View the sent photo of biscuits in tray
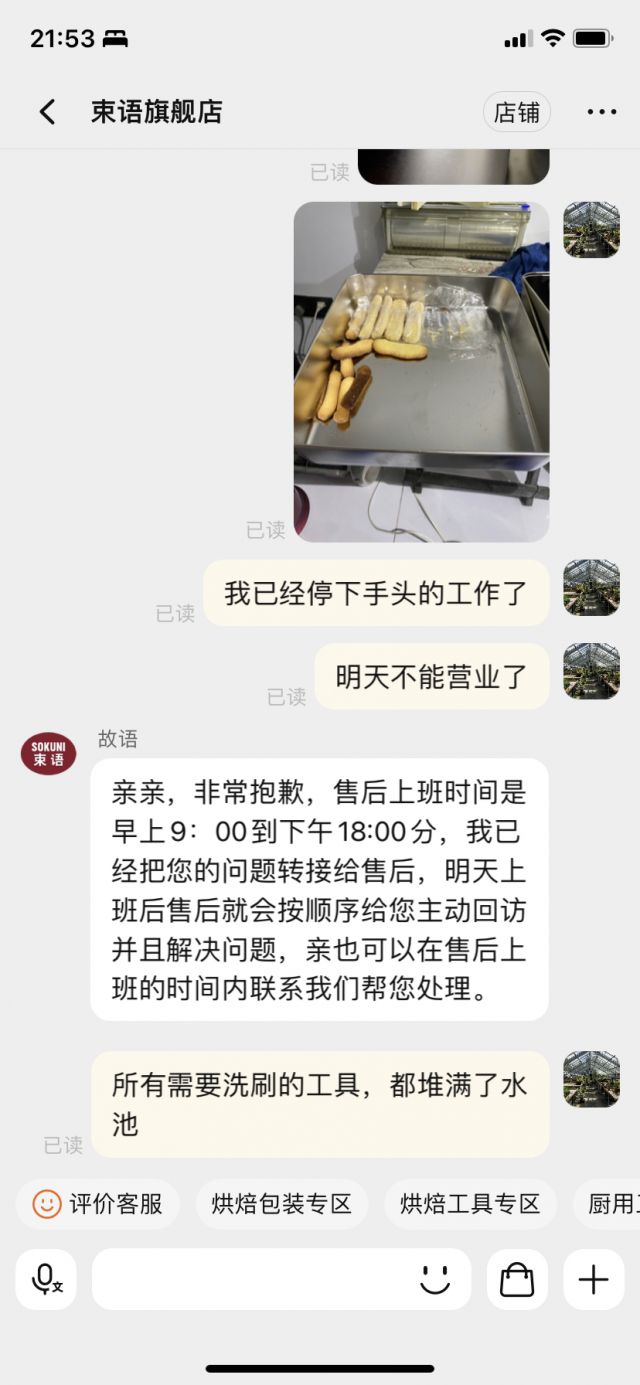Image resolution: width=640 pixels, height=1385 pixels. [421, 372]
